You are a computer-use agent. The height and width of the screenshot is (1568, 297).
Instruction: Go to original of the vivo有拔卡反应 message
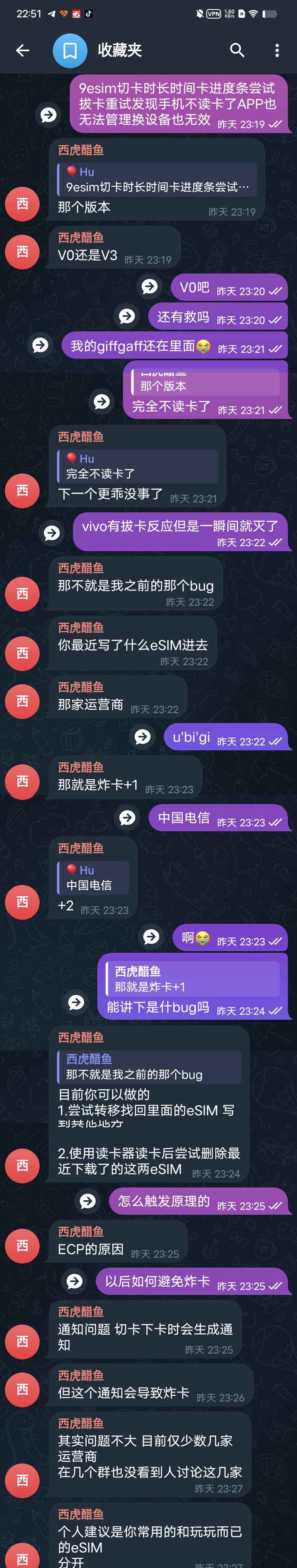[x=52, y=533]
